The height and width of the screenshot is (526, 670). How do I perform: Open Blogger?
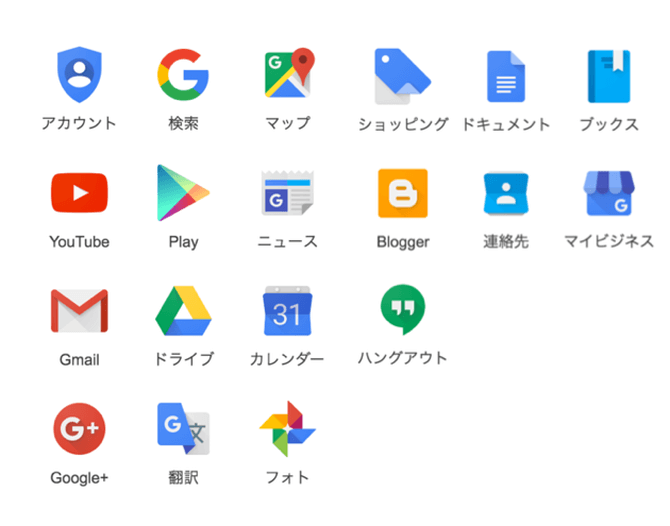403,193
